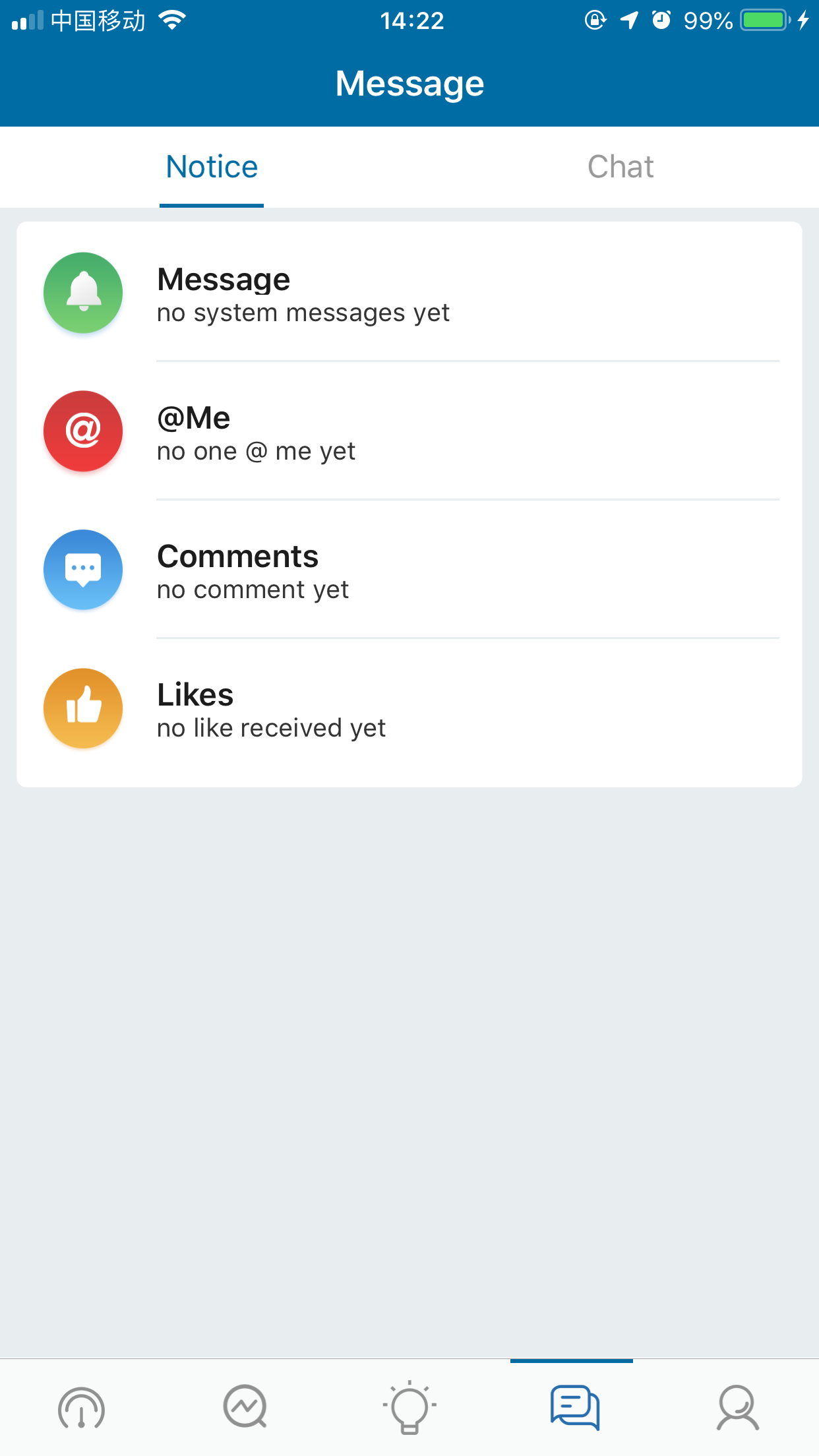819x1456 pixels.
Task: Open the profile icon in bottom navigation
Action: pyautogui.click(x=737, y=1407)
